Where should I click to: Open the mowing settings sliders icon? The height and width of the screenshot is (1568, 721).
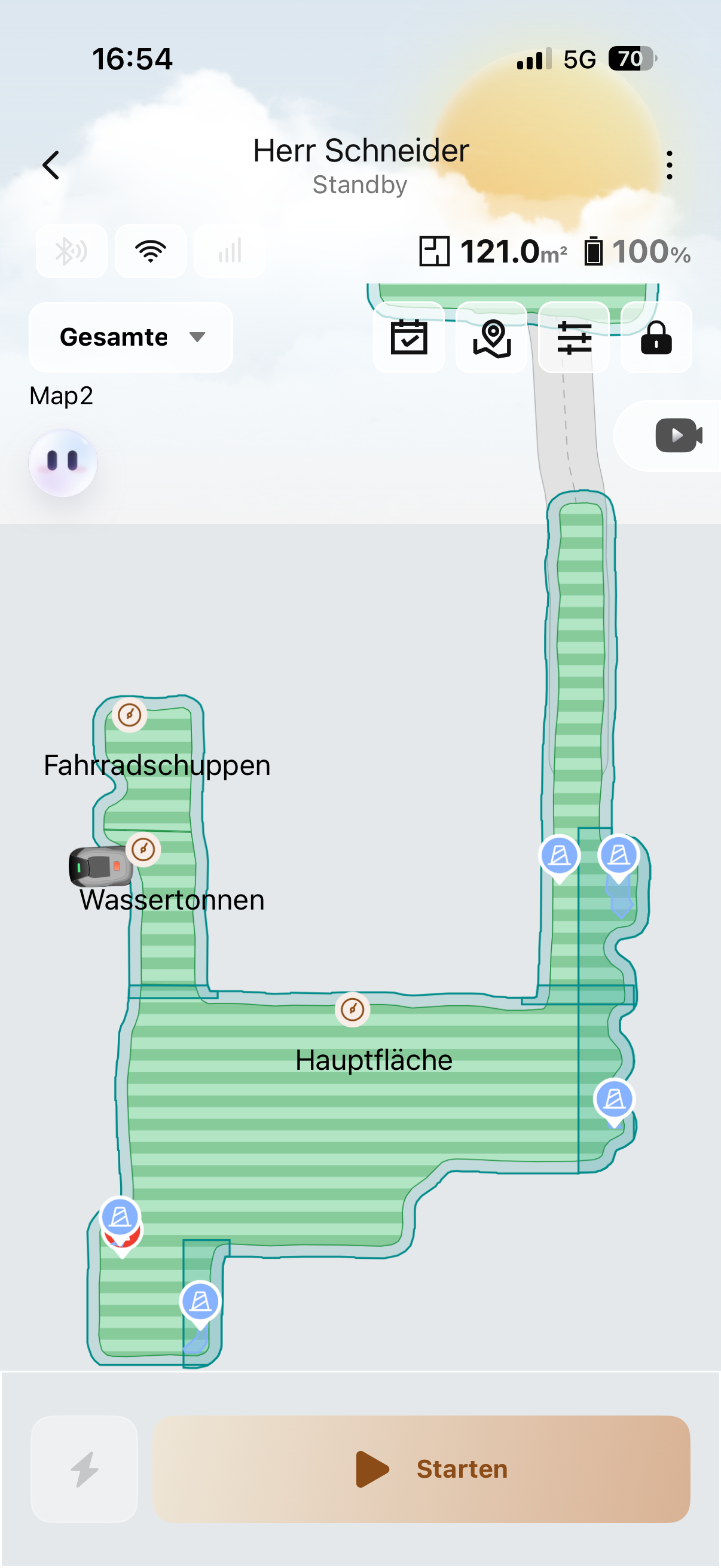pos(574,338)
